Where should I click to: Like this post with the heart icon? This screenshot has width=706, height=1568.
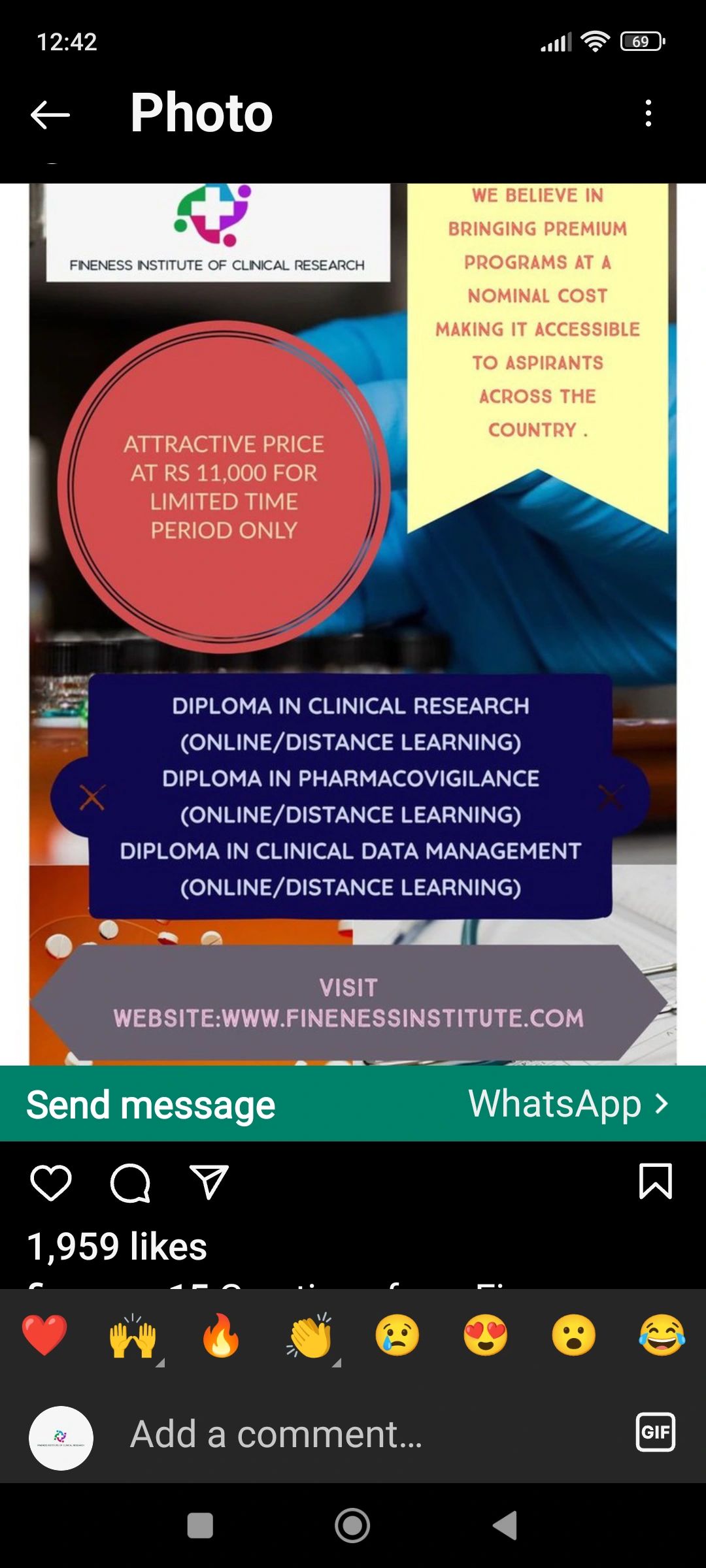coord(50,1183)
